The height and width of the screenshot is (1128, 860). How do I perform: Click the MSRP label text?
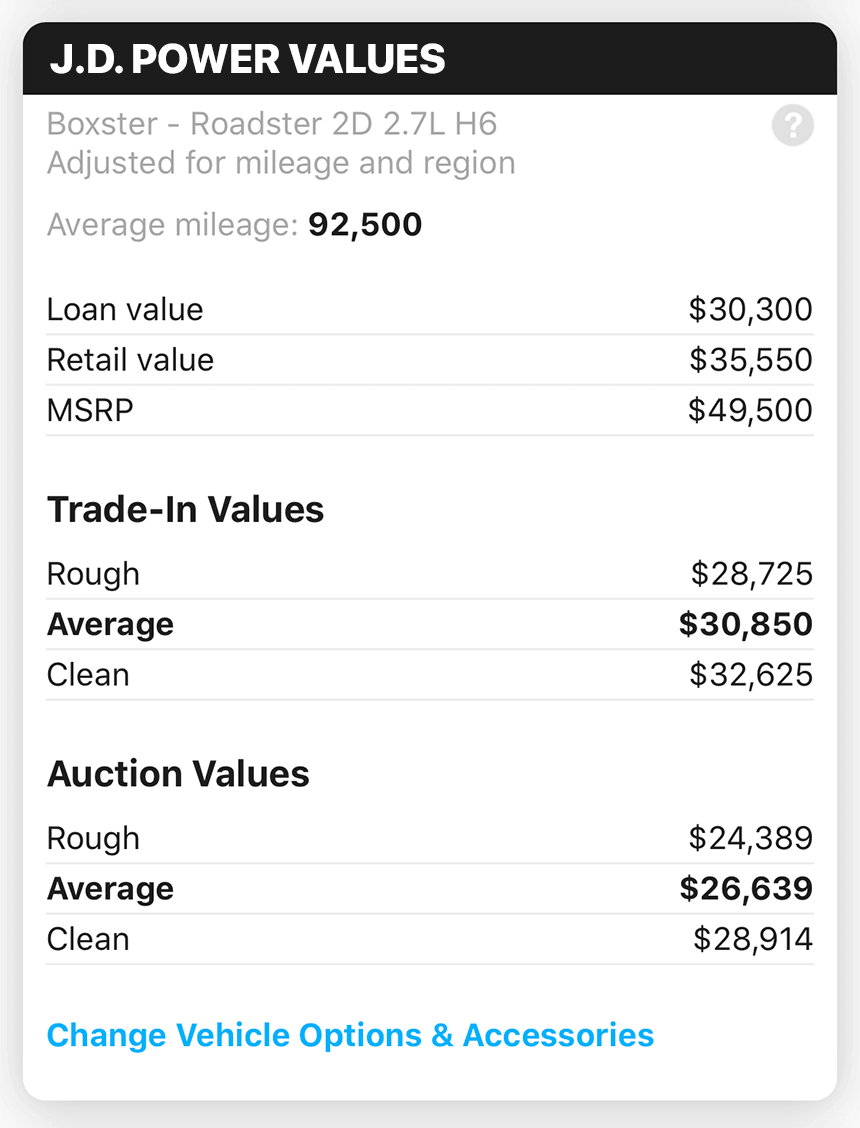click(89, 409)
